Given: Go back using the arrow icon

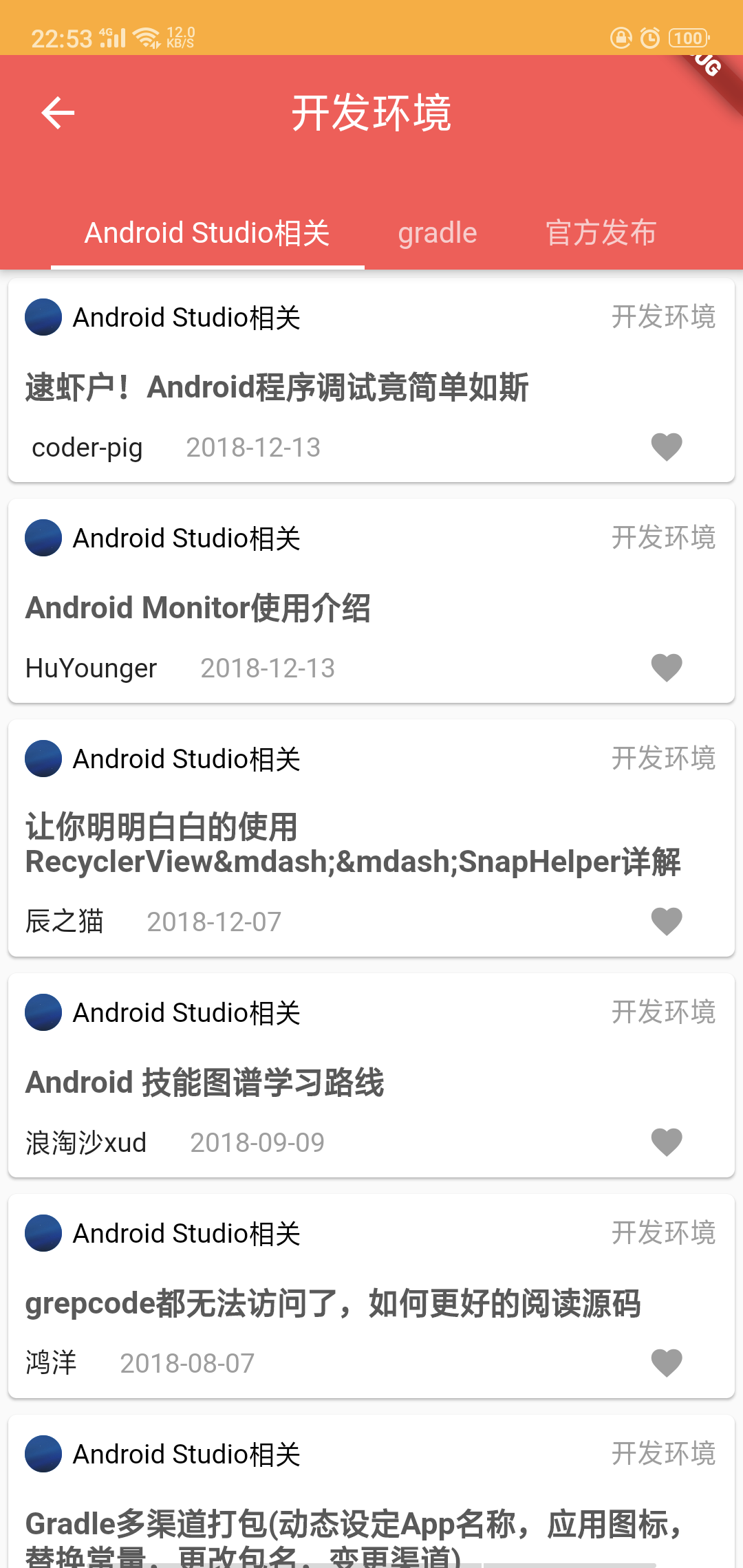Looking at the screenshot, I should 58,113.
